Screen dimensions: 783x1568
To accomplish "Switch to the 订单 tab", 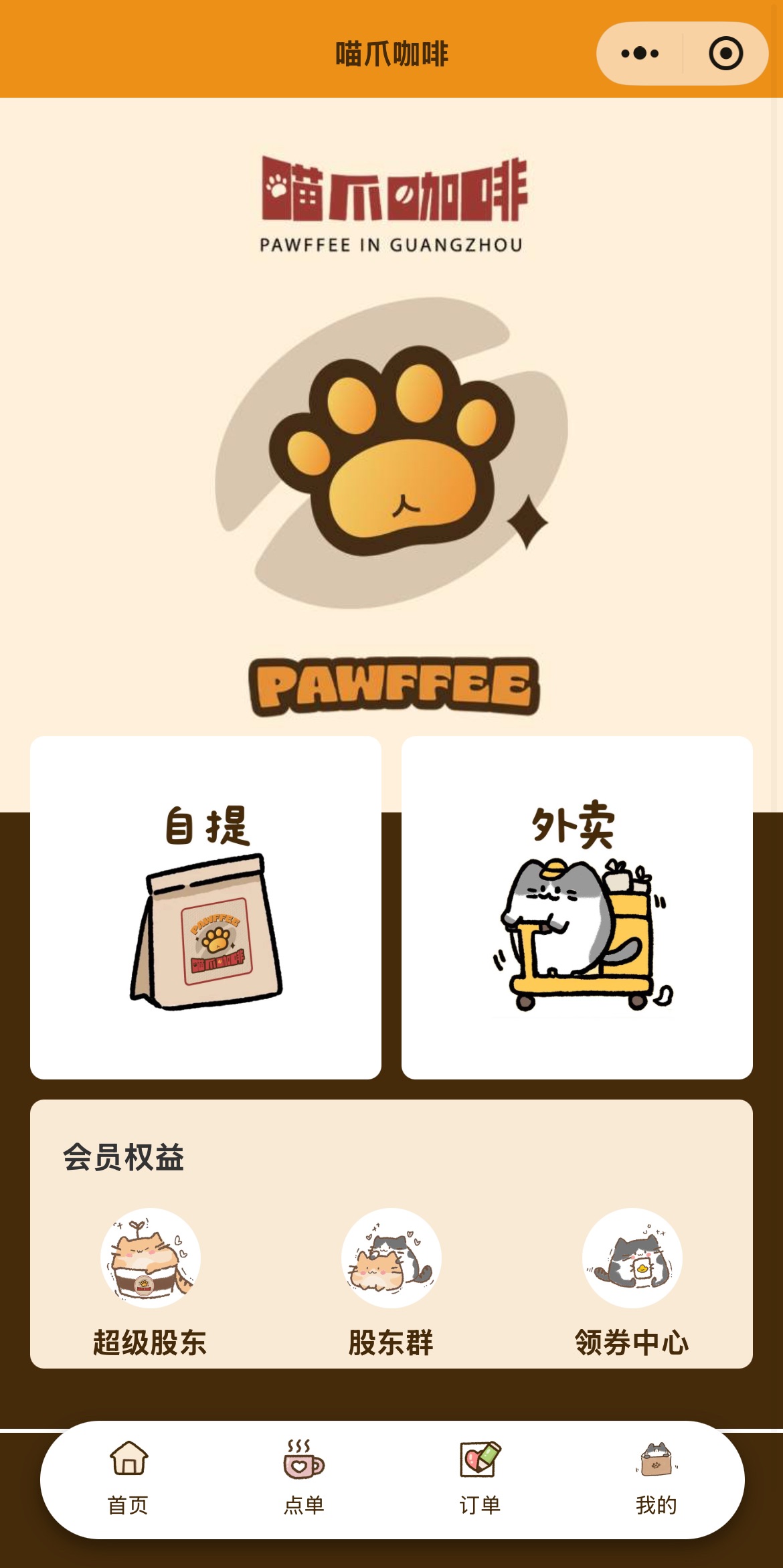I will click(480, 1478).
